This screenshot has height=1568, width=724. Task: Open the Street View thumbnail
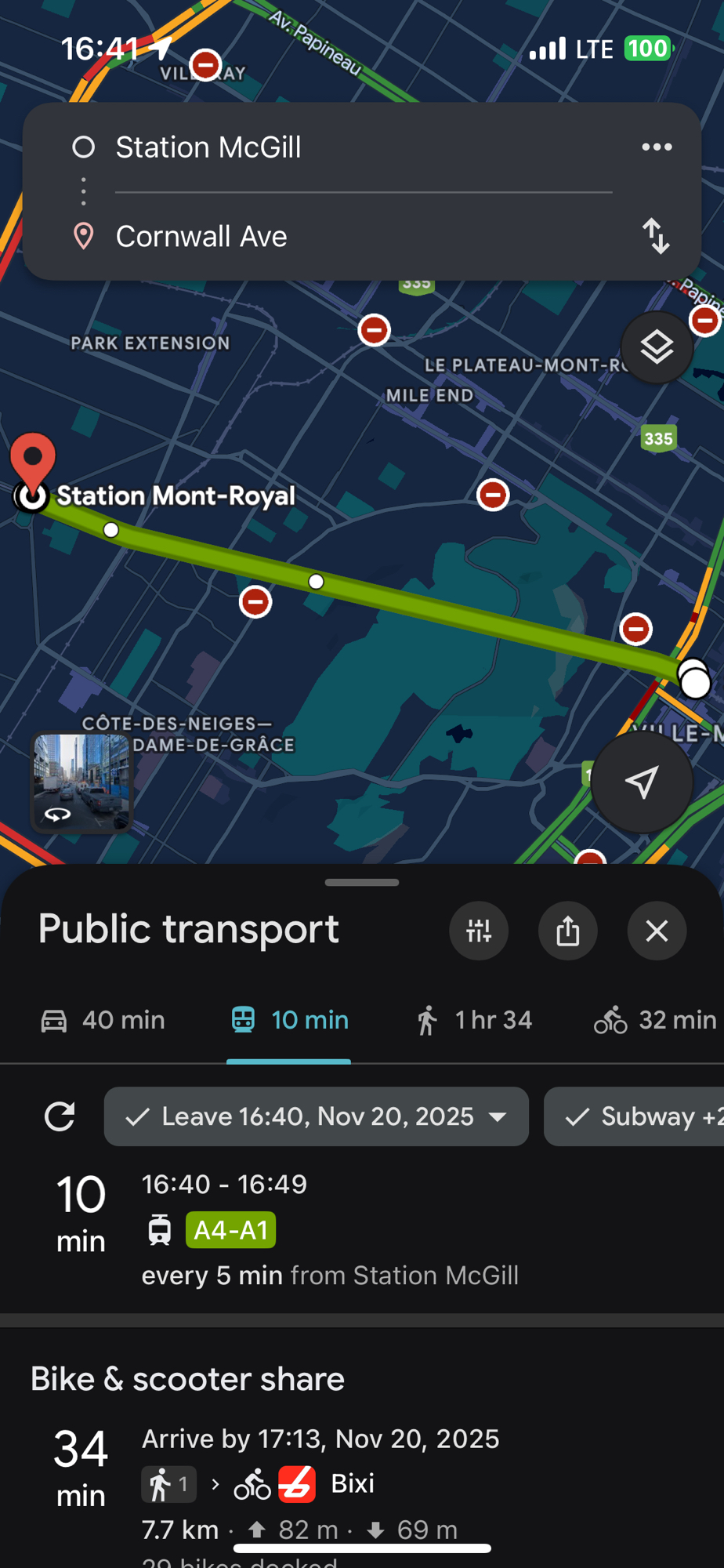tap(81, 782)
